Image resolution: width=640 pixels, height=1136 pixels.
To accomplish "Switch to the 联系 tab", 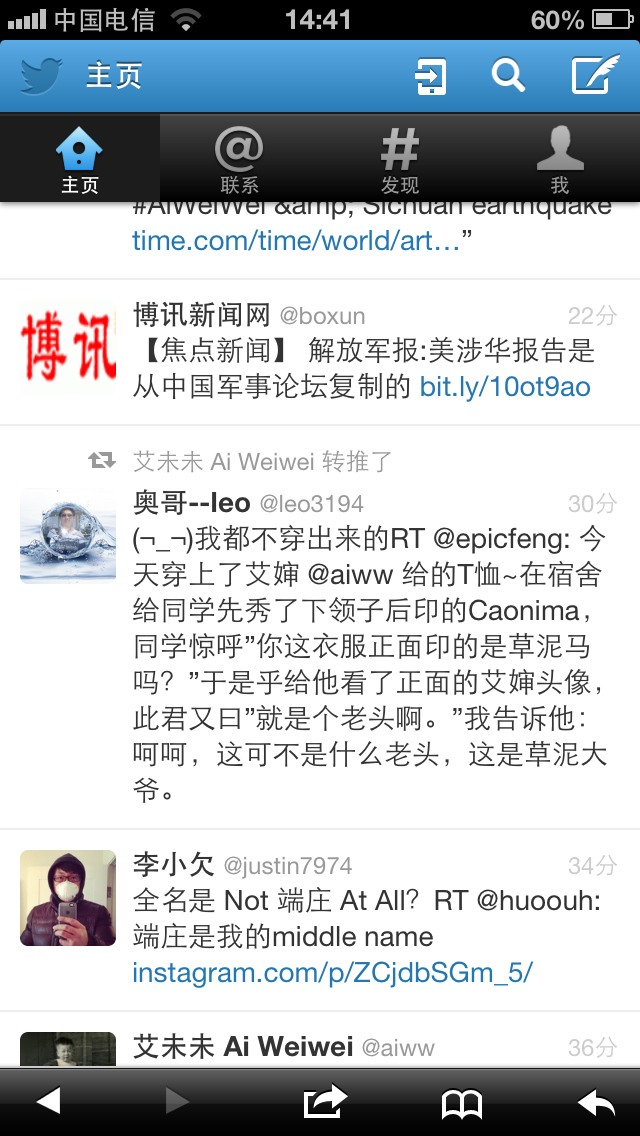I will click(239, 160).
